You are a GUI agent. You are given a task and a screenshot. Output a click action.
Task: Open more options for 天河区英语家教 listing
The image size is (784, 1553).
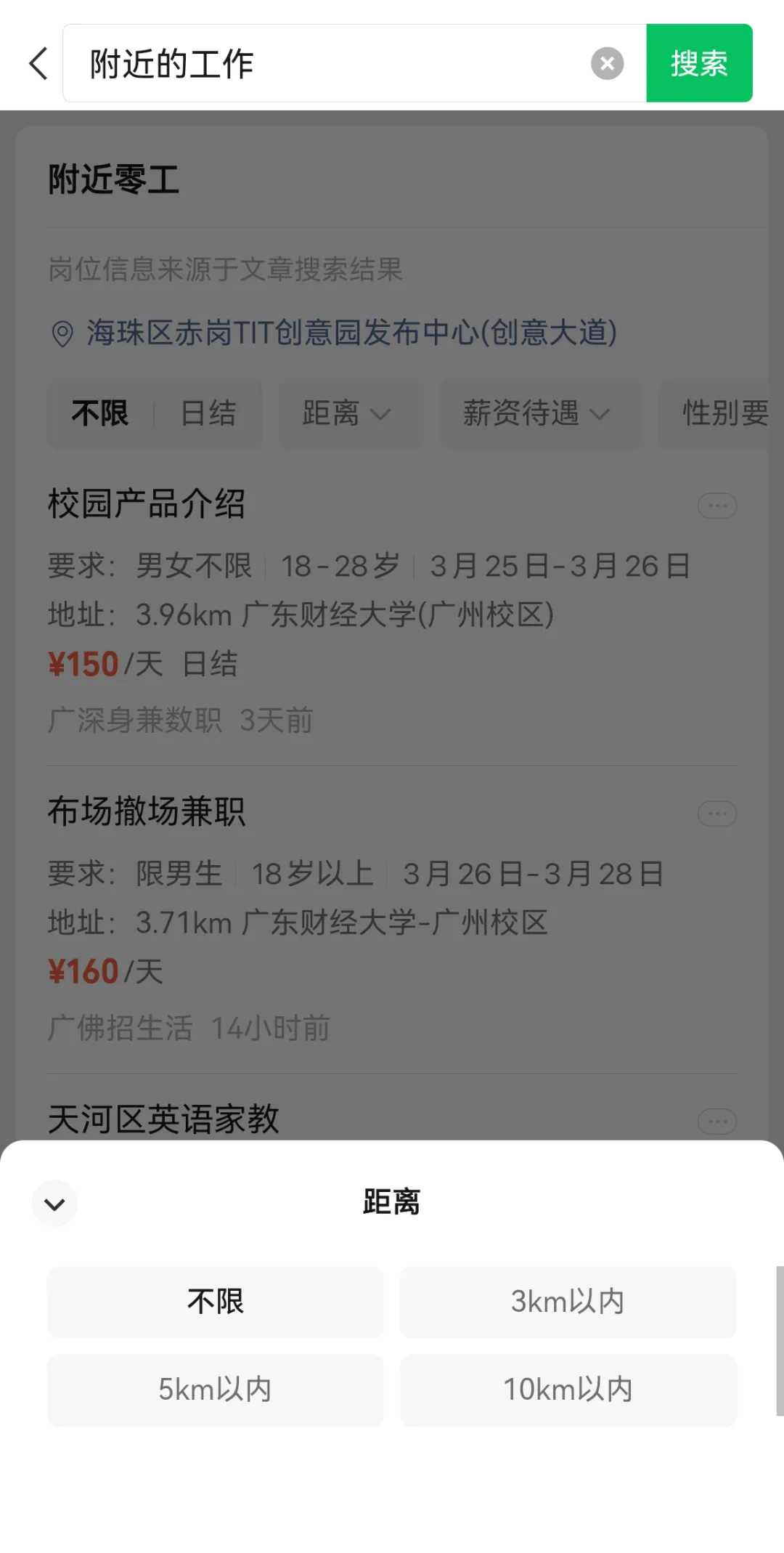[x=716, y=1121]
